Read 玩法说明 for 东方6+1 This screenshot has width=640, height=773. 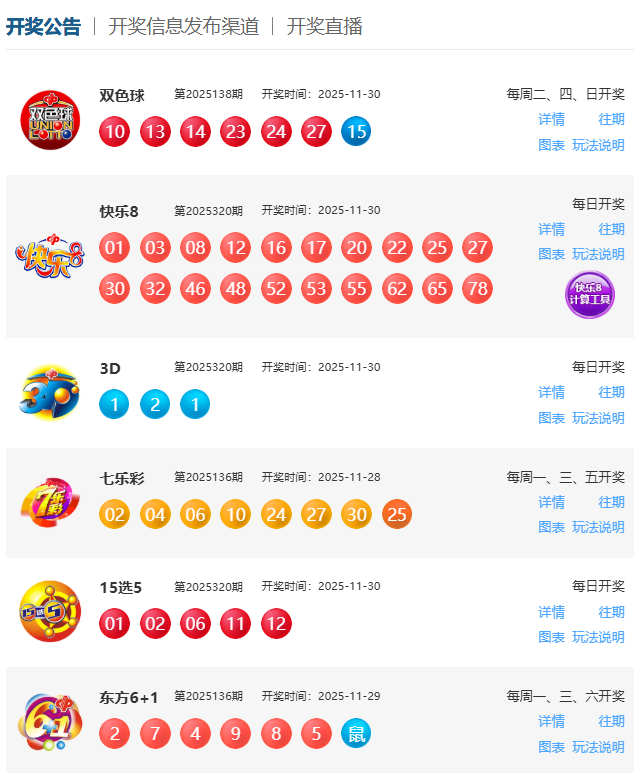pyautogui.click(x=598, y=747)
